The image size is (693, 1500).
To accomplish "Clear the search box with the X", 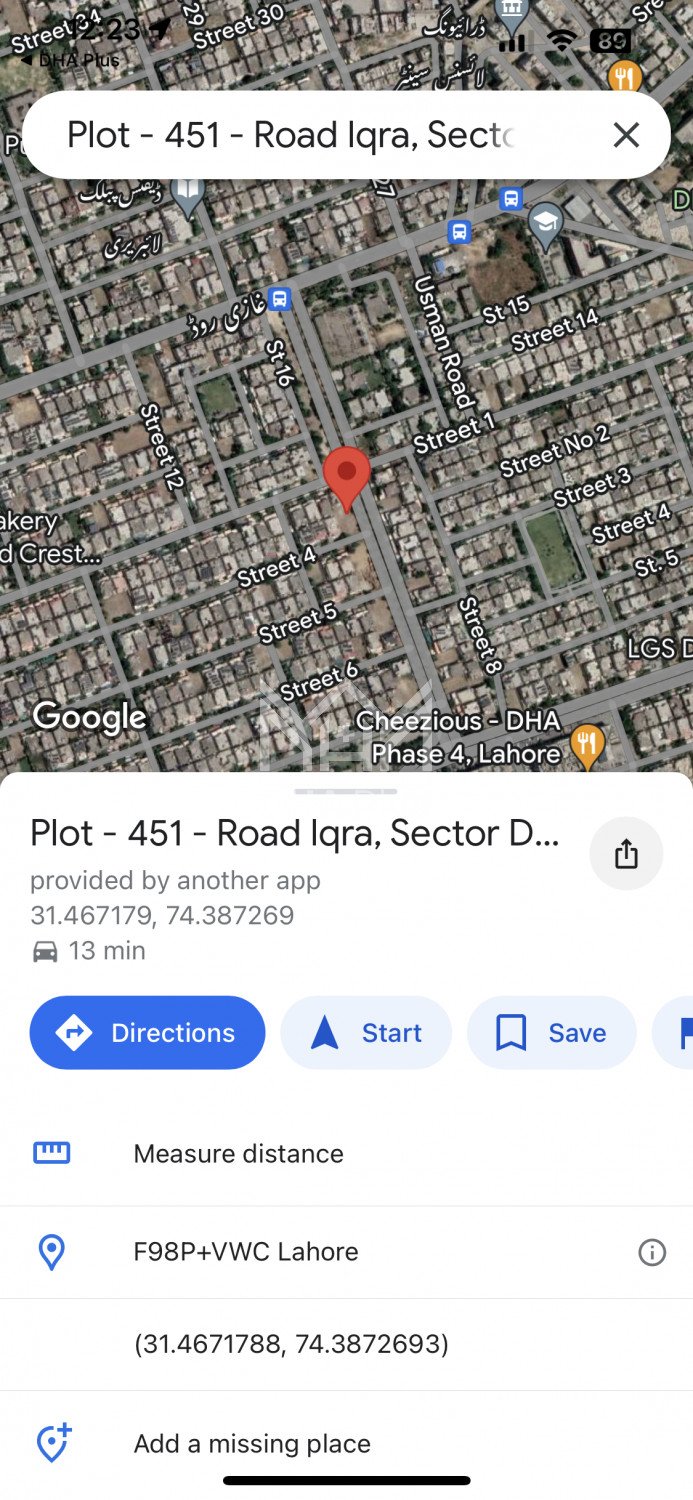I will coord(626,135).
